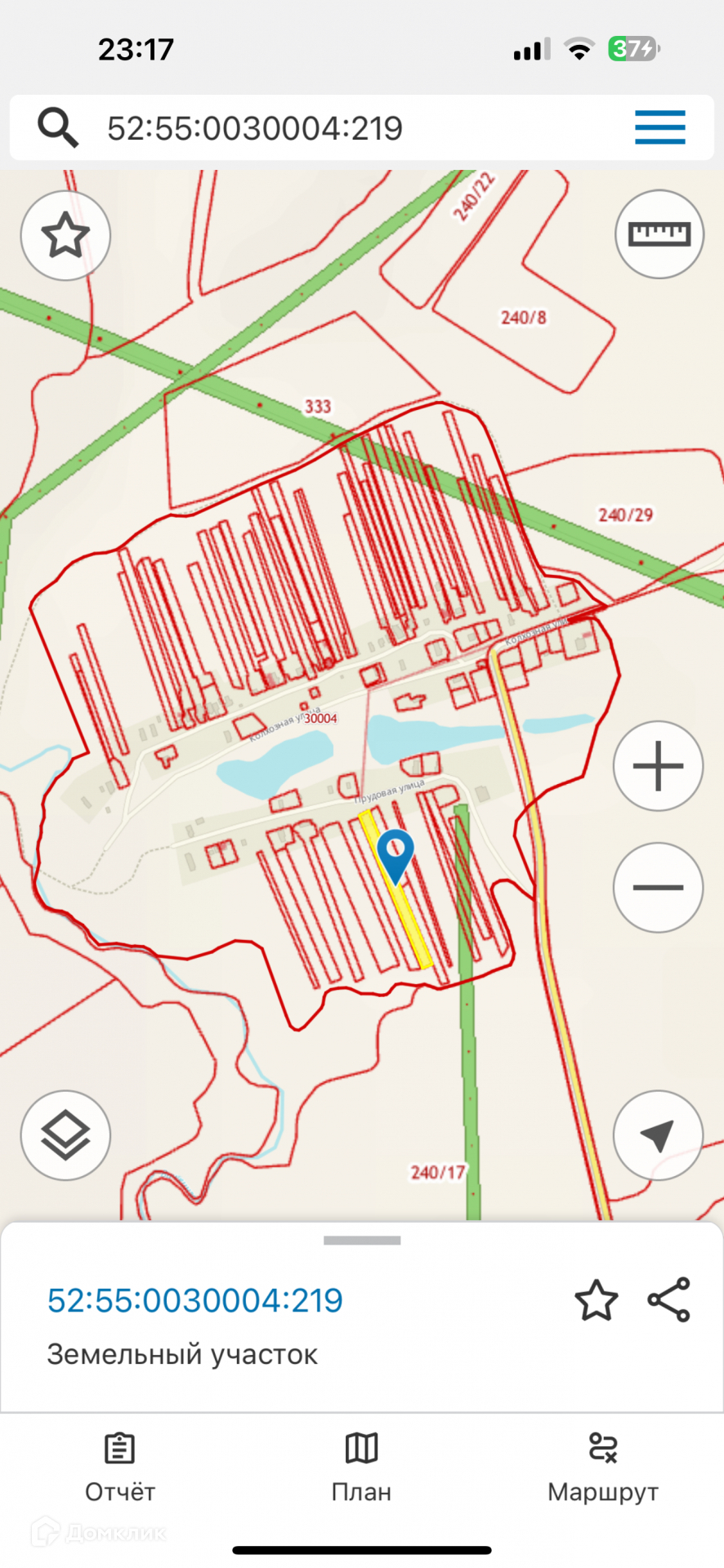Open the hamburger menu
724x1568 pixels.
click(659, 128)
